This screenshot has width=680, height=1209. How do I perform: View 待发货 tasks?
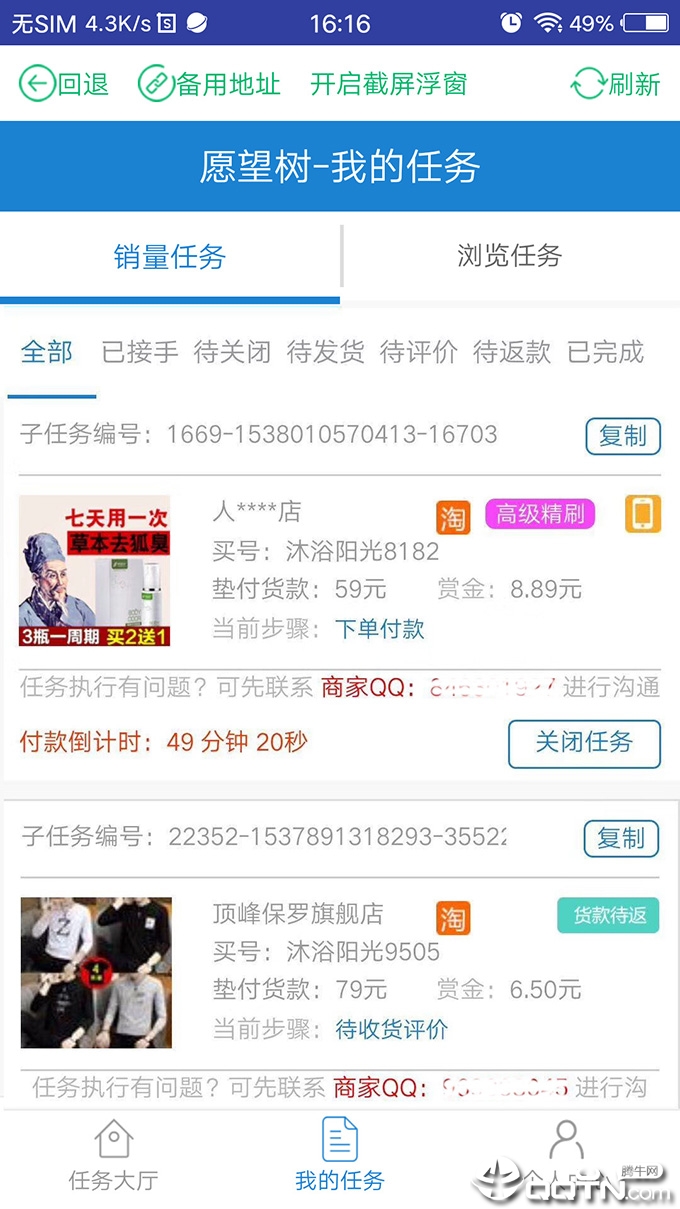(325, 352)
